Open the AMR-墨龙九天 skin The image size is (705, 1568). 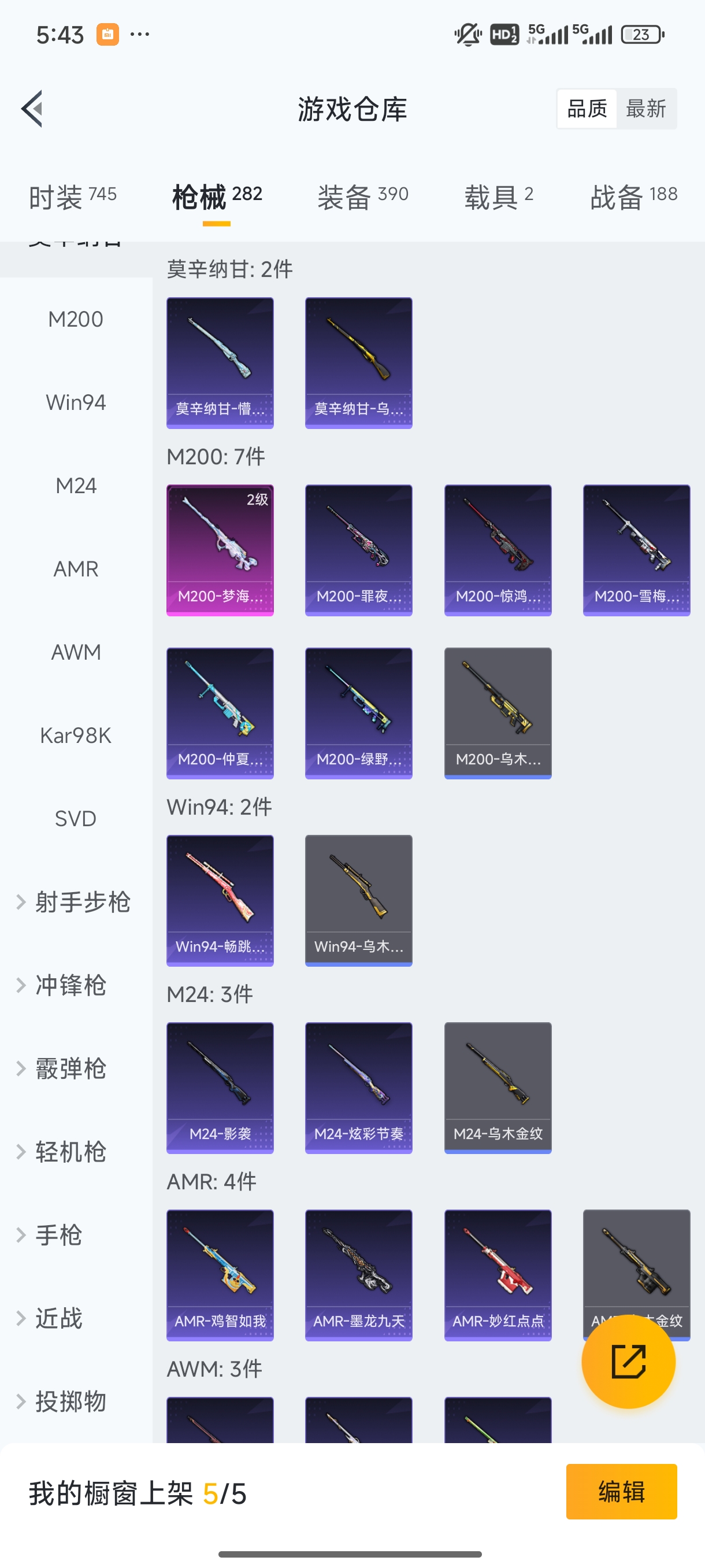tap(358, 1275)
